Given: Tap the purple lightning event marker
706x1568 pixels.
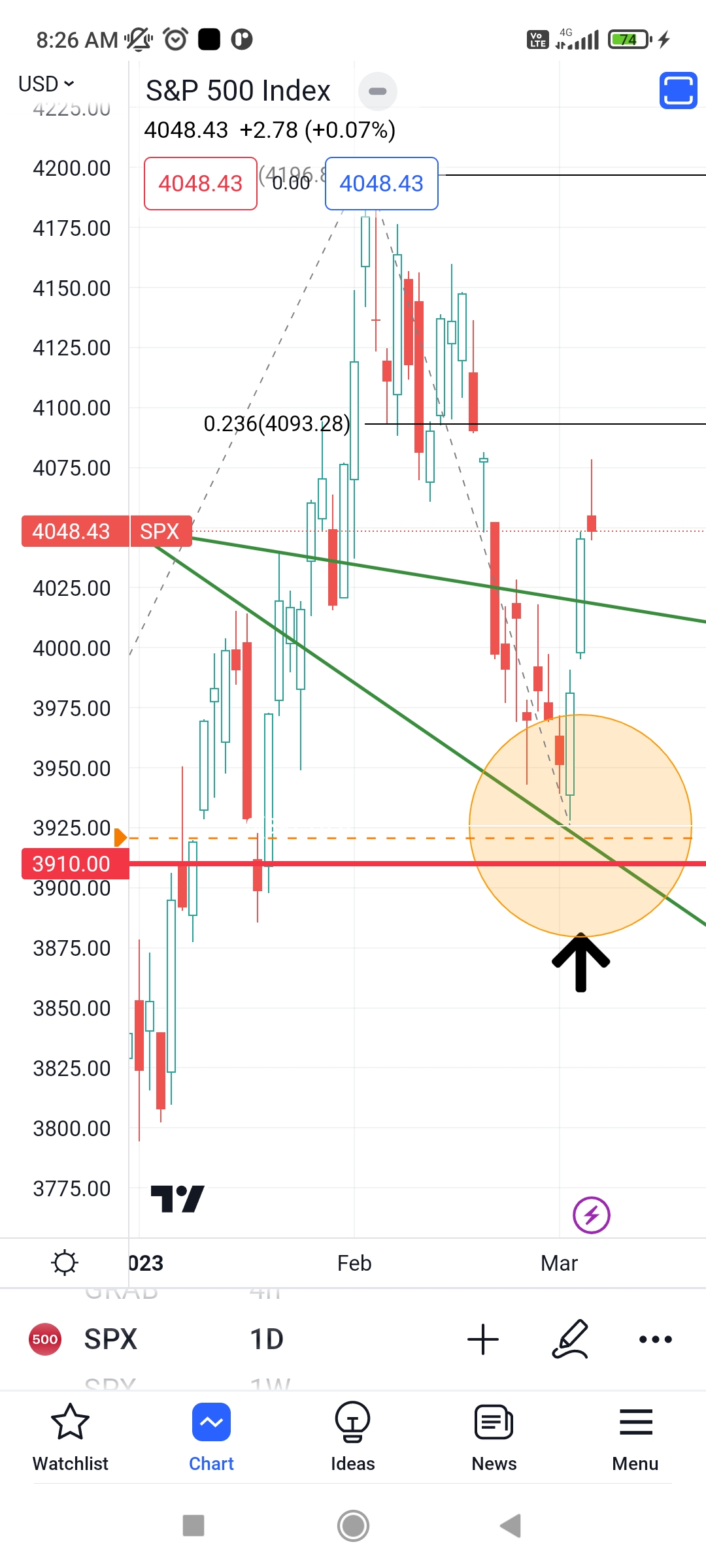Looking at the screenshot, I should [x=592, y=1215].
